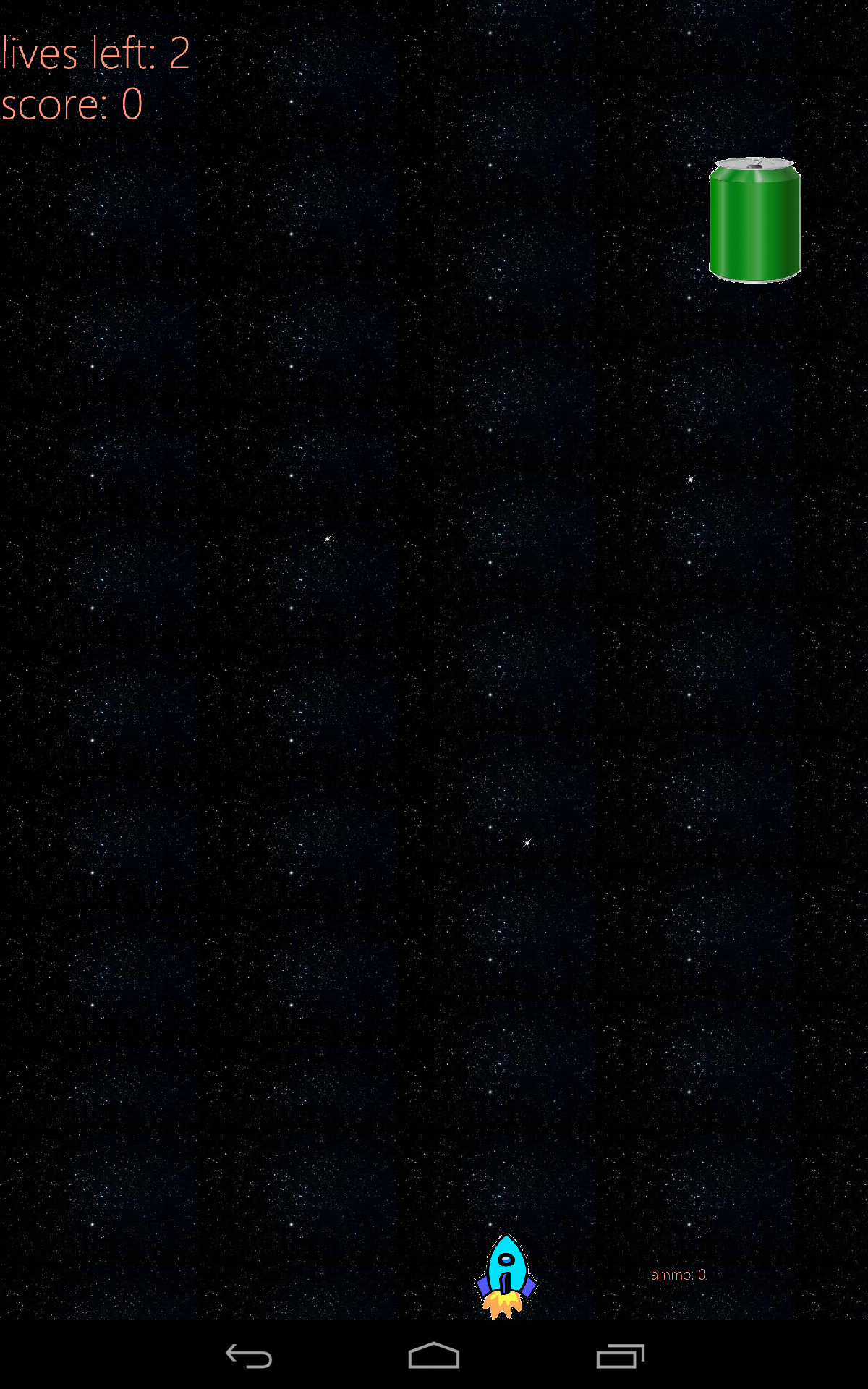Screen dimensions: 868x1389
Task: Go back using the system back button
Action: (x=249, y=1356)
